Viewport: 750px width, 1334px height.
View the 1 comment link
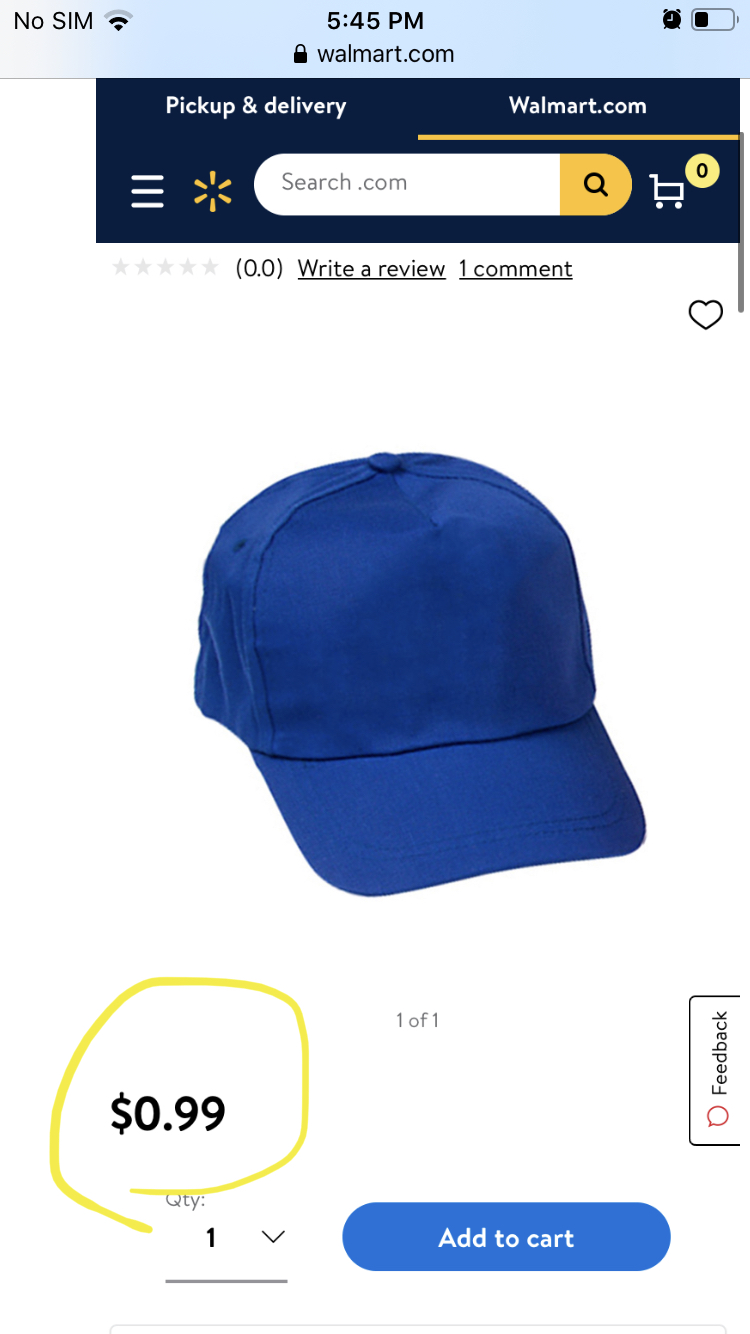[515, 268]
